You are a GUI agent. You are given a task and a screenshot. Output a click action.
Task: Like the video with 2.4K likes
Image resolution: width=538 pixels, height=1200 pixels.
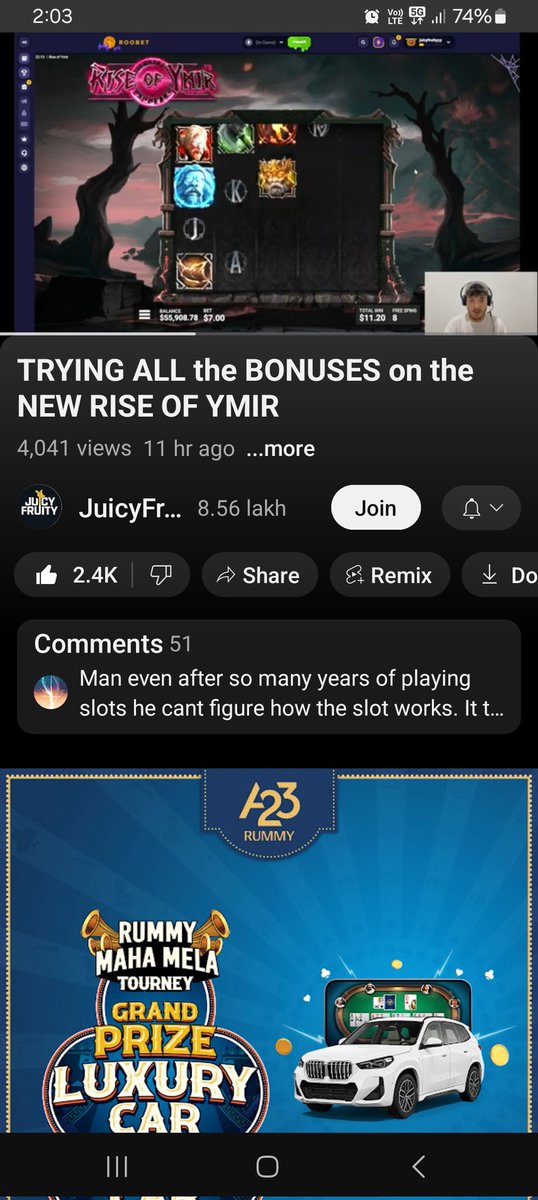point(76,575)
